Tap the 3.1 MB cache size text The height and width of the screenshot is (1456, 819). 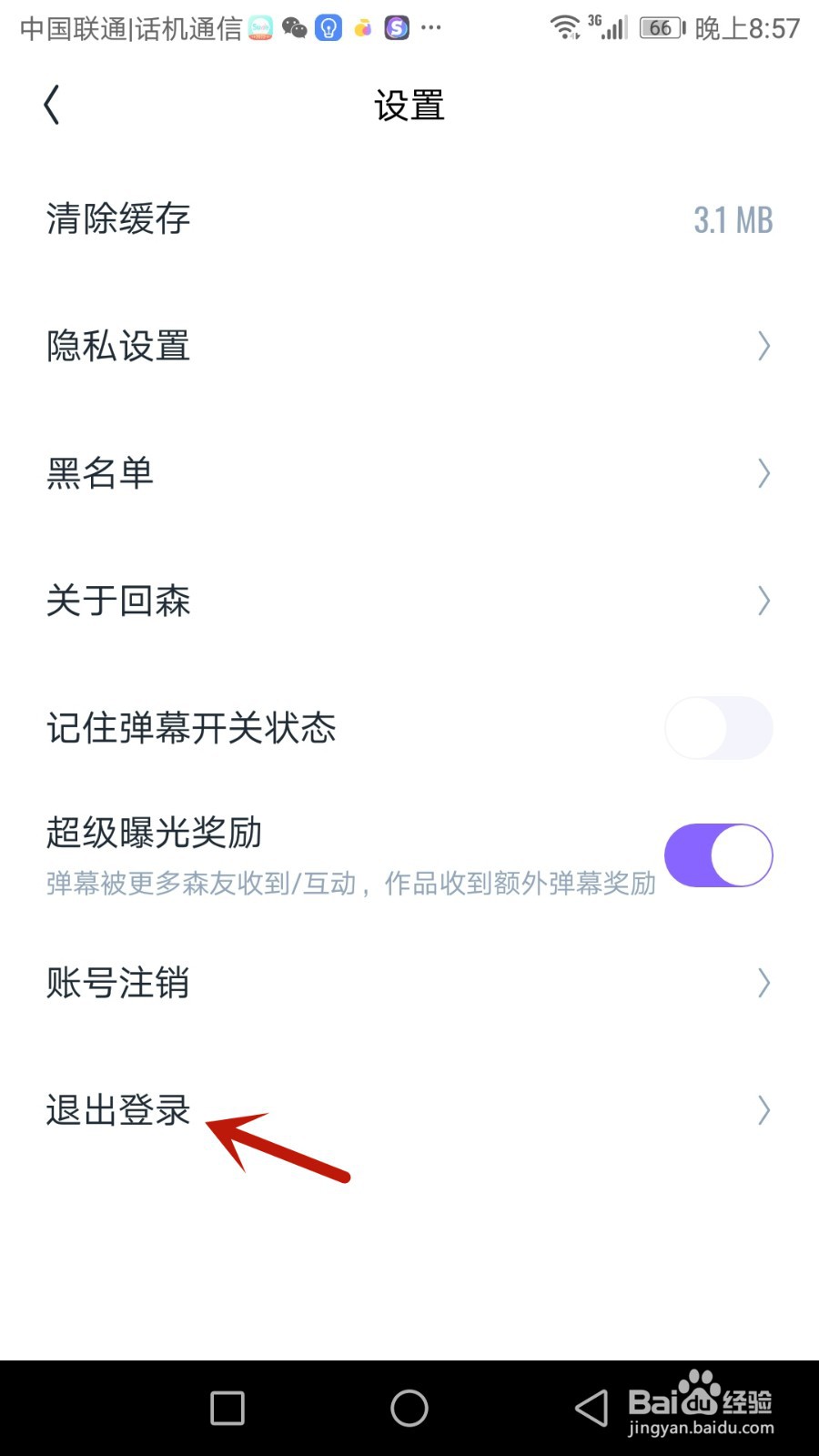coord(733,219)
